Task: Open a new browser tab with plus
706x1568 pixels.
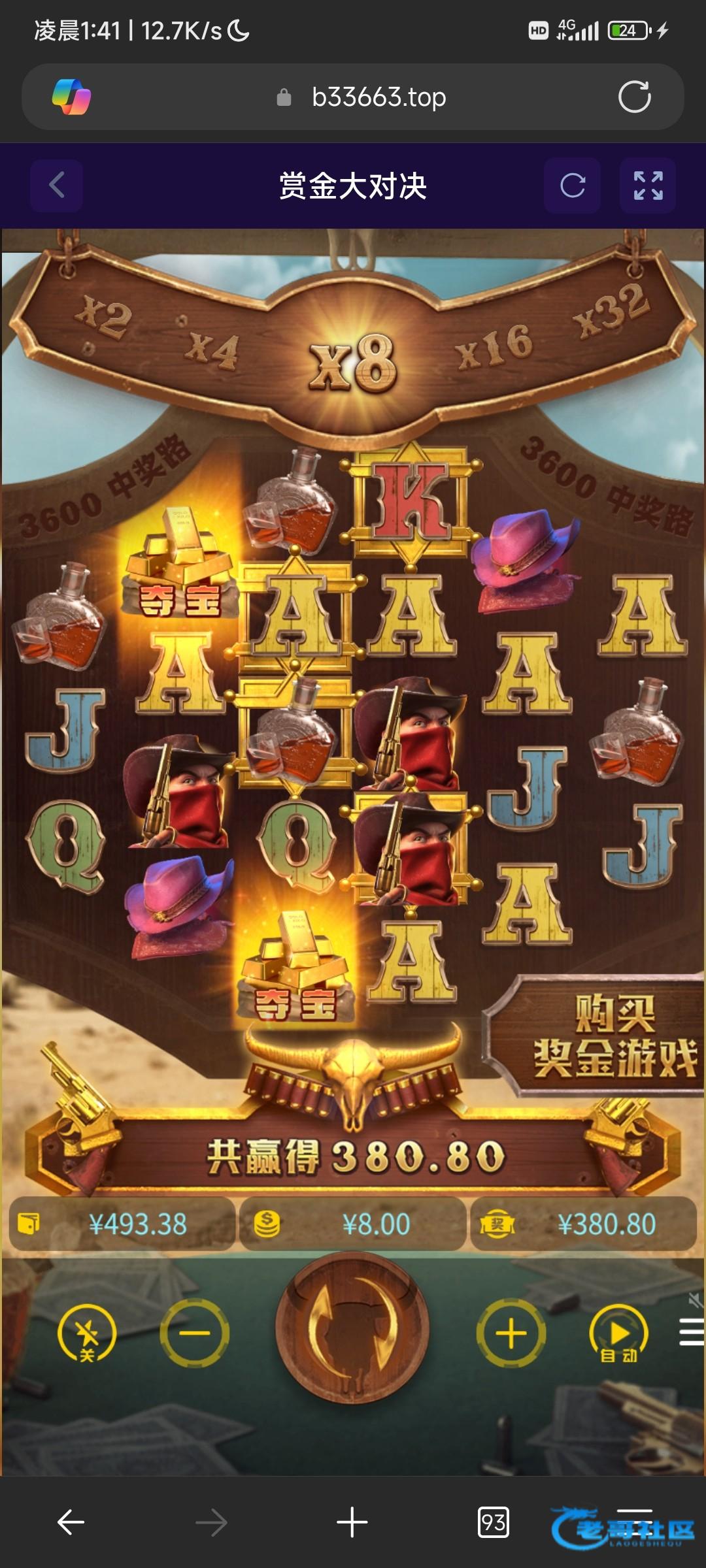Action: tap(352, 1522)
